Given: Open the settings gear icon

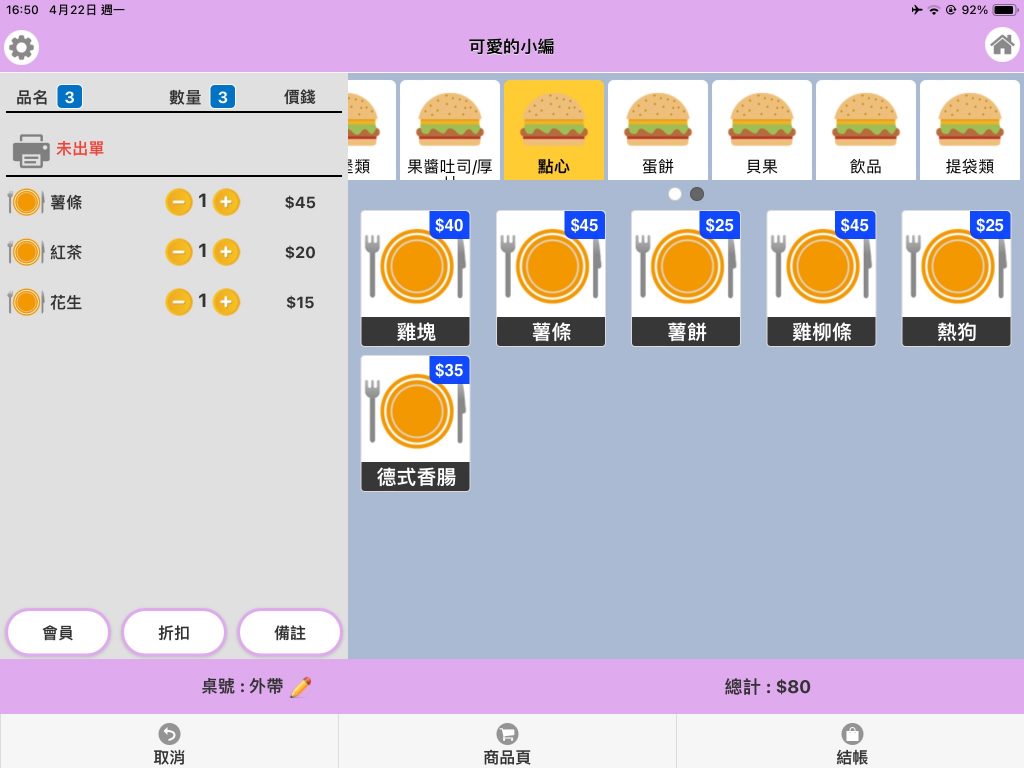Looking at the screenshot, I should pyautogui.click(x=22, y=47).
